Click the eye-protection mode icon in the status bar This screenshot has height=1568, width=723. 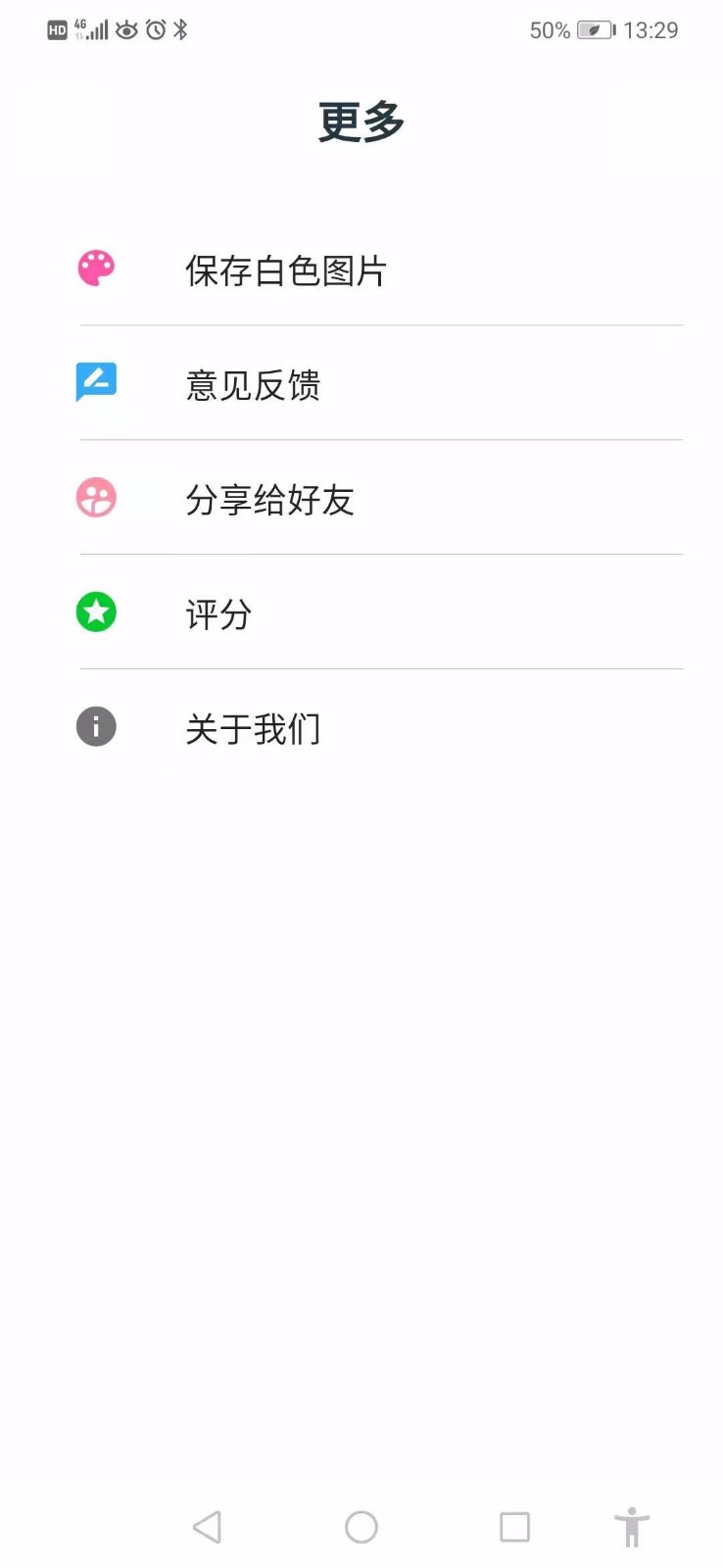(126, 29)
